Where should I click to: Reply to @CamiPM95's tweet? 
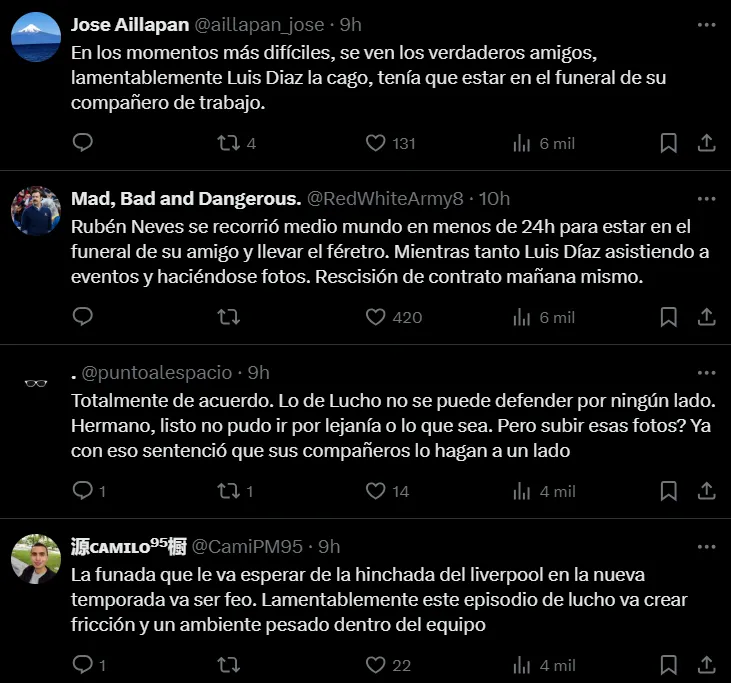point(84,665)
